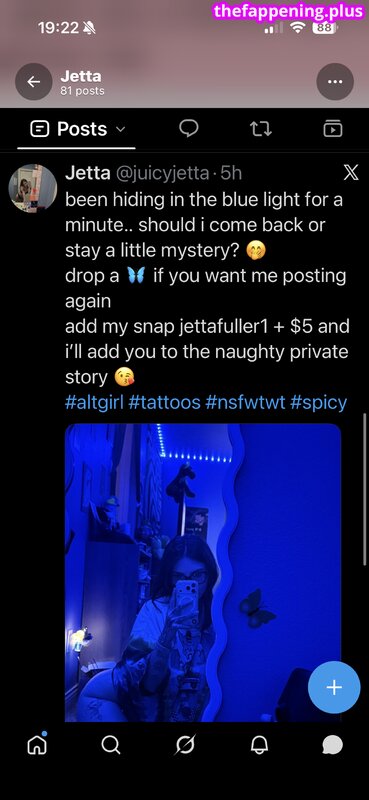Open the #tattoos hashtag
369x800 pixels.
(x=164, y=403)
